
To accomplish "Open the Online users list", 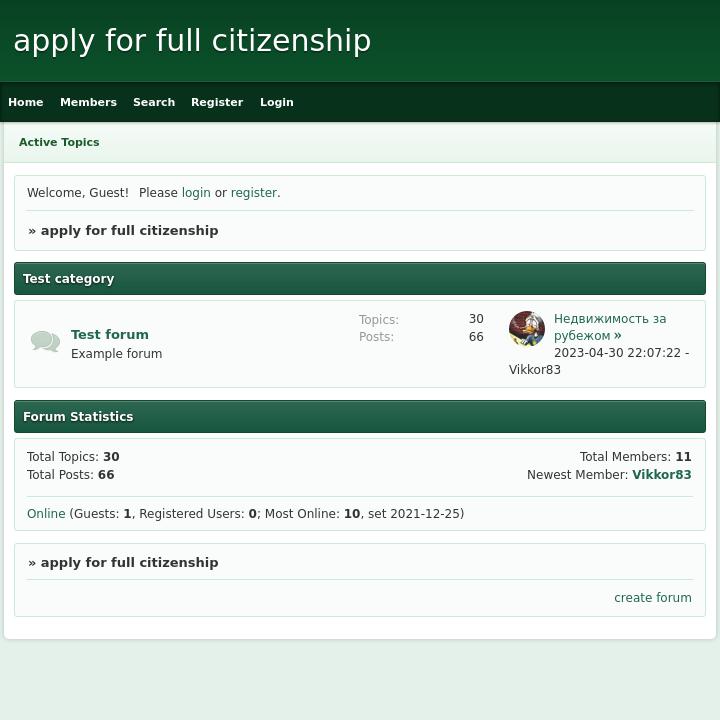I will tap(46, 514).
